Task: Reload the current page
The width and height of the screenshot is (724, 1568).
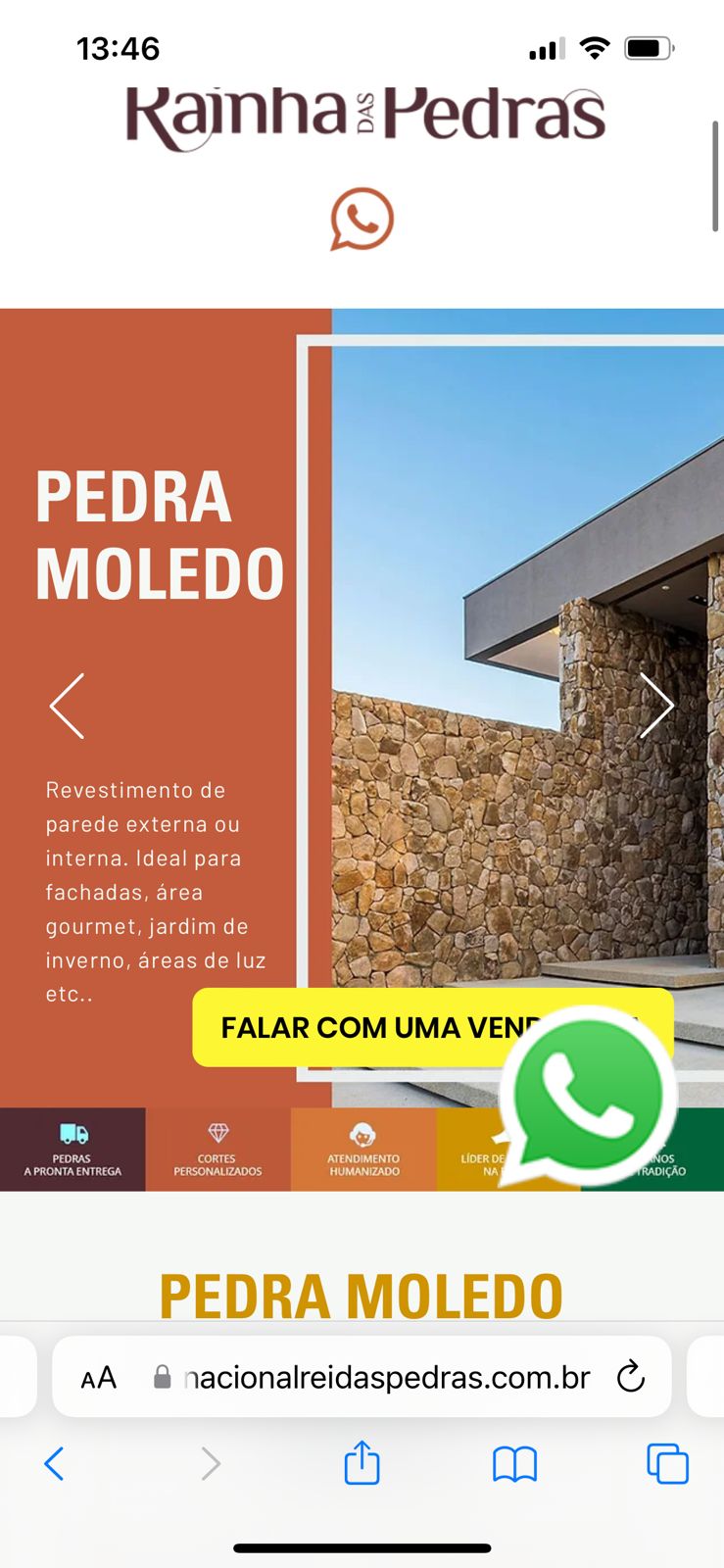Action: [631, 1378]
